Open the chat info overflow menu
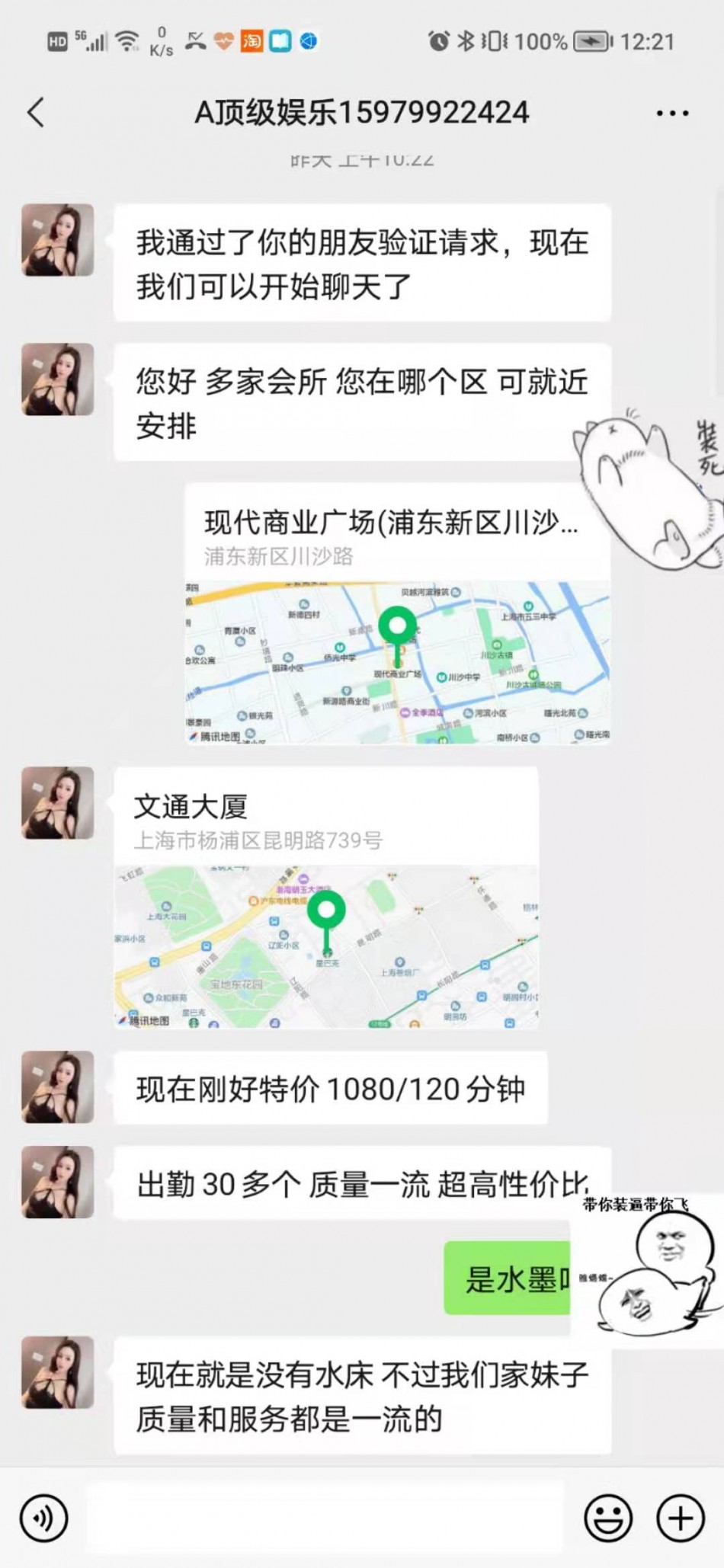Viewport: 724px width, 1568px height. click(x=672, y=114)
